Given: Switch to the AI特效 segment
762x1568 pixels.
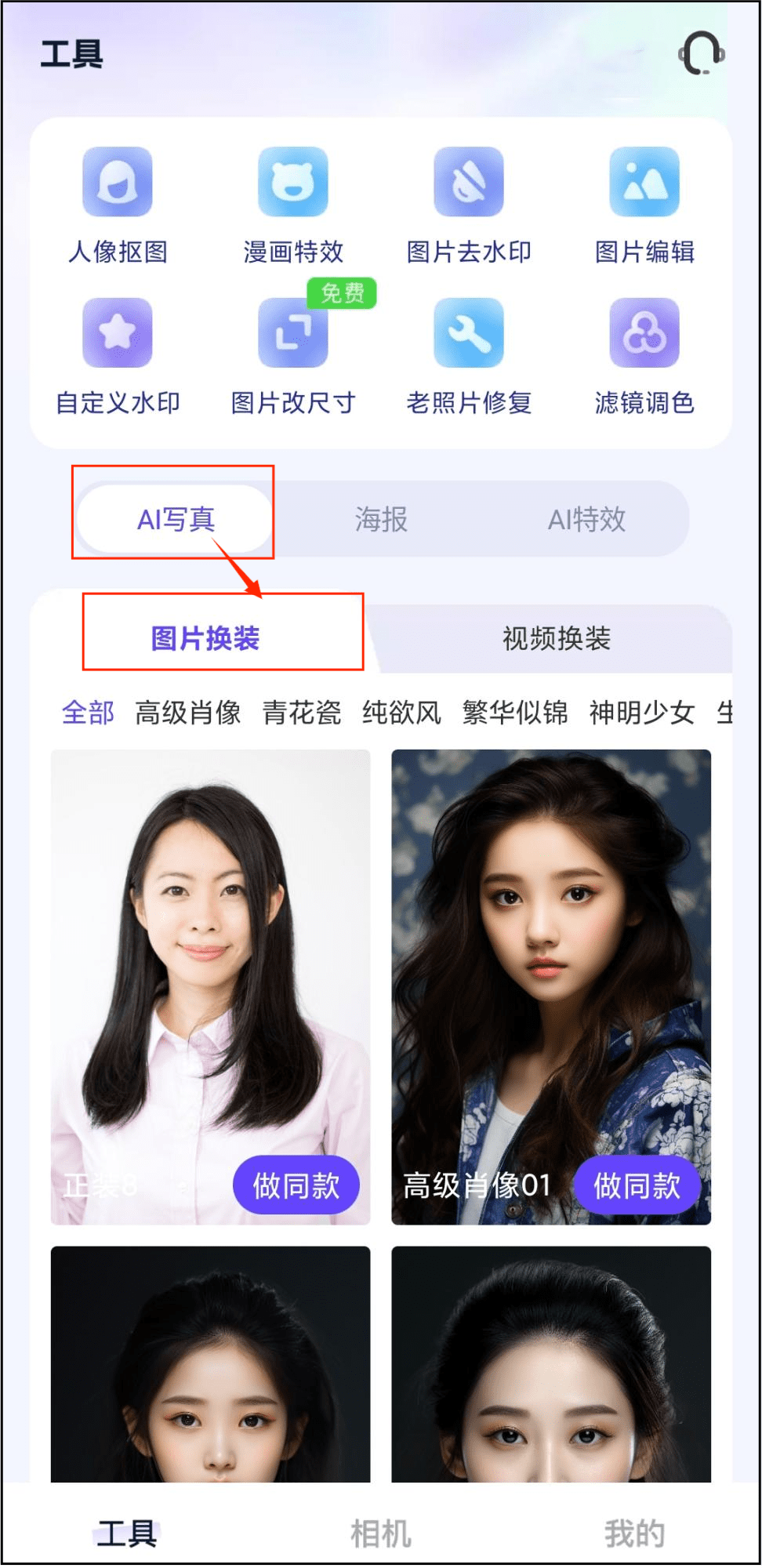Looking at the screenshot, I should click(x=586, y=519).
